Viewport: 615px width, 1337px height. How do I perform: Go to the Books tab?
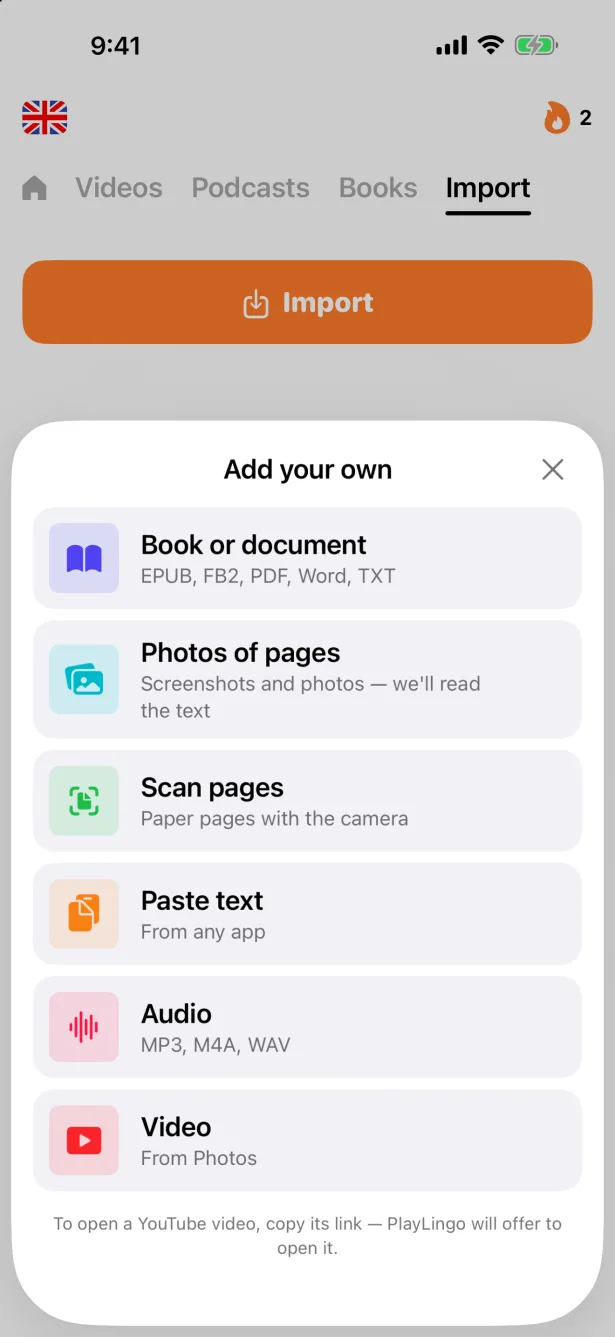click(378, 188)
